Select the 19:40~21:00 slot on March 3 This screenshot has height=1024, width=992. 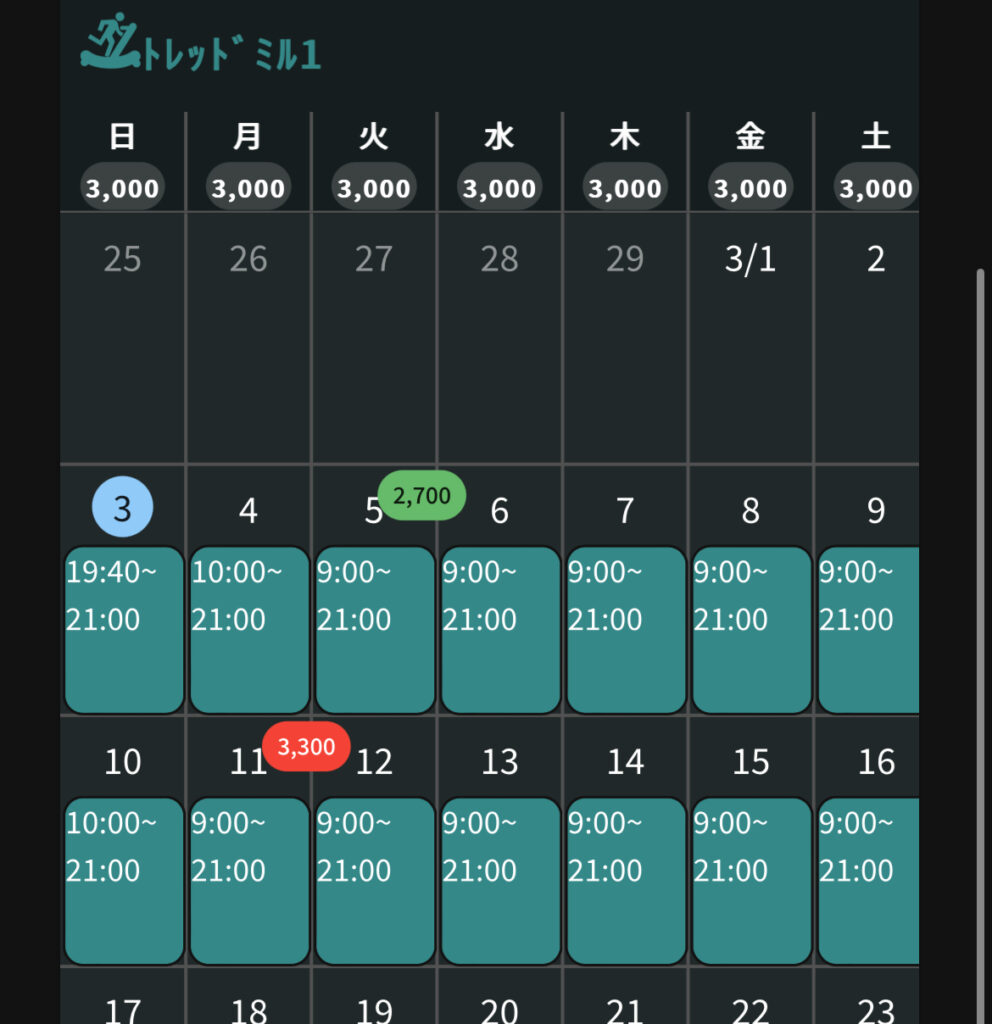[124, 630]
